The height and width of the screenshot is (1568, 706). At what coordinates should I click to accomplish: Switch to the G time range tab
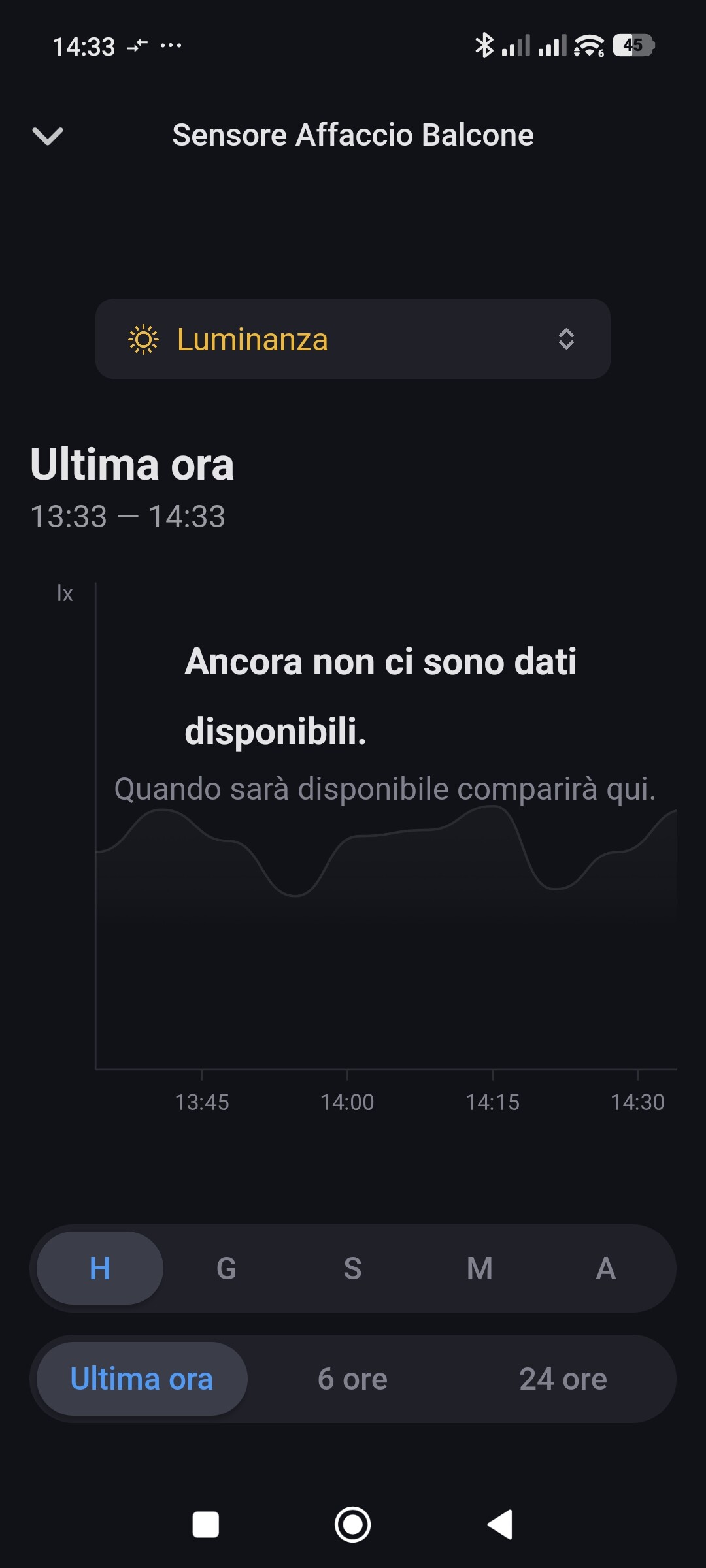[226, 1268]
